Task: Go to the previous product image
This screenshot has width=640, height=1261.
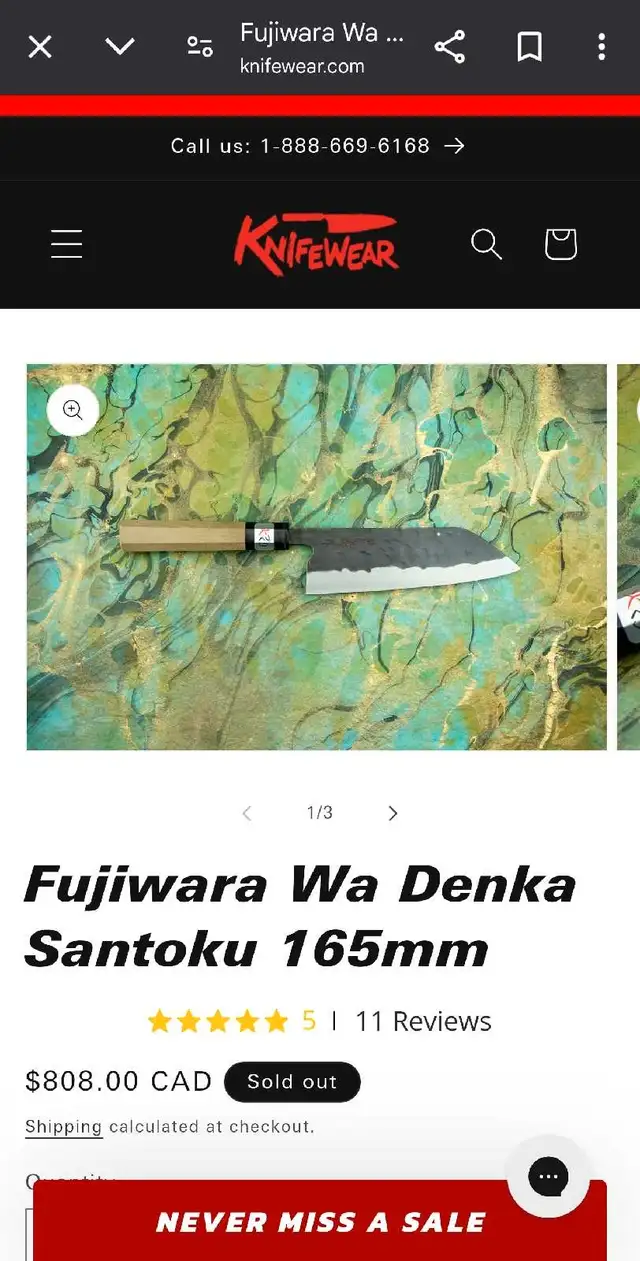Action: [x=247, y=813]
